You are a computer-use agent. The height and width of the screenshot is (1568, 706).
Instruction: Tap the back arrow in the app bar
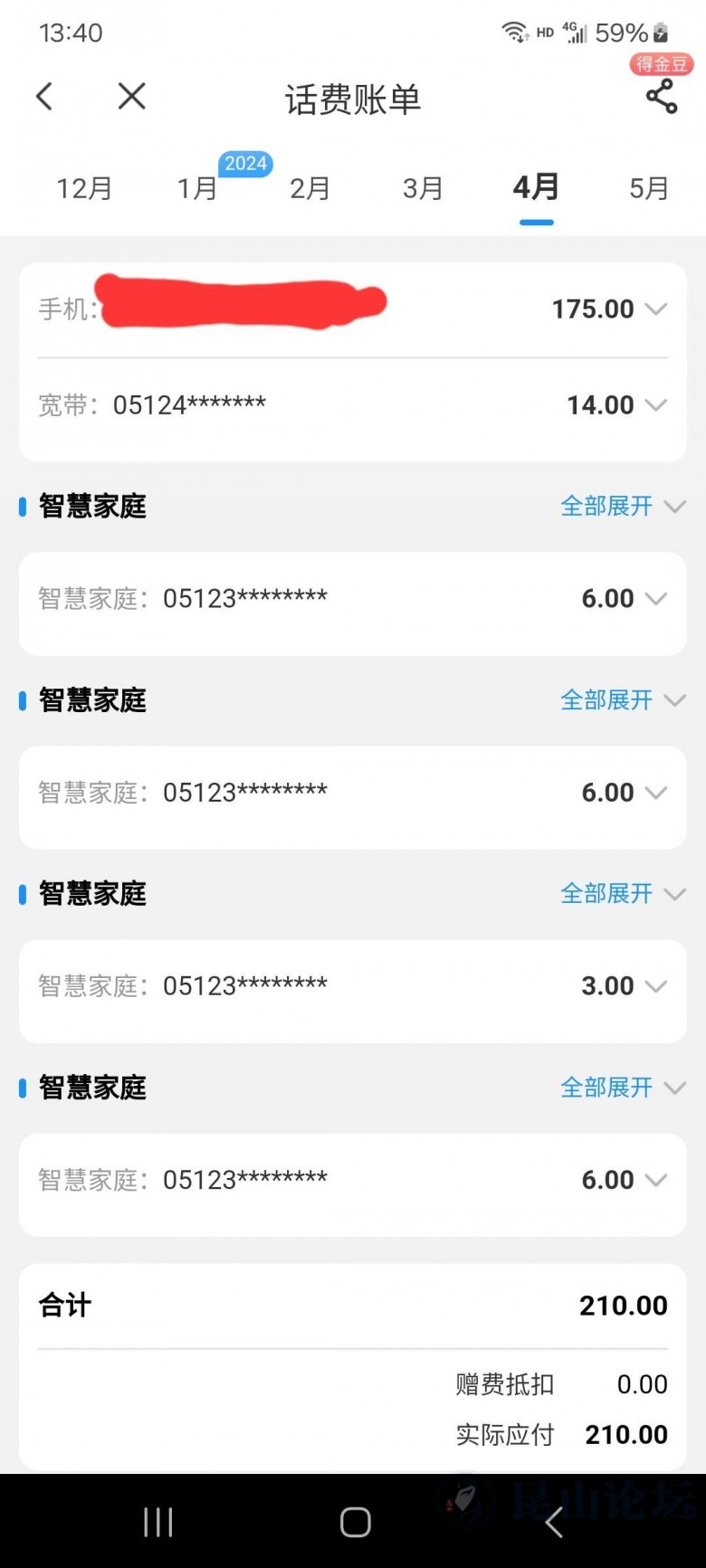pyautogui.click(x=44, y=97)
